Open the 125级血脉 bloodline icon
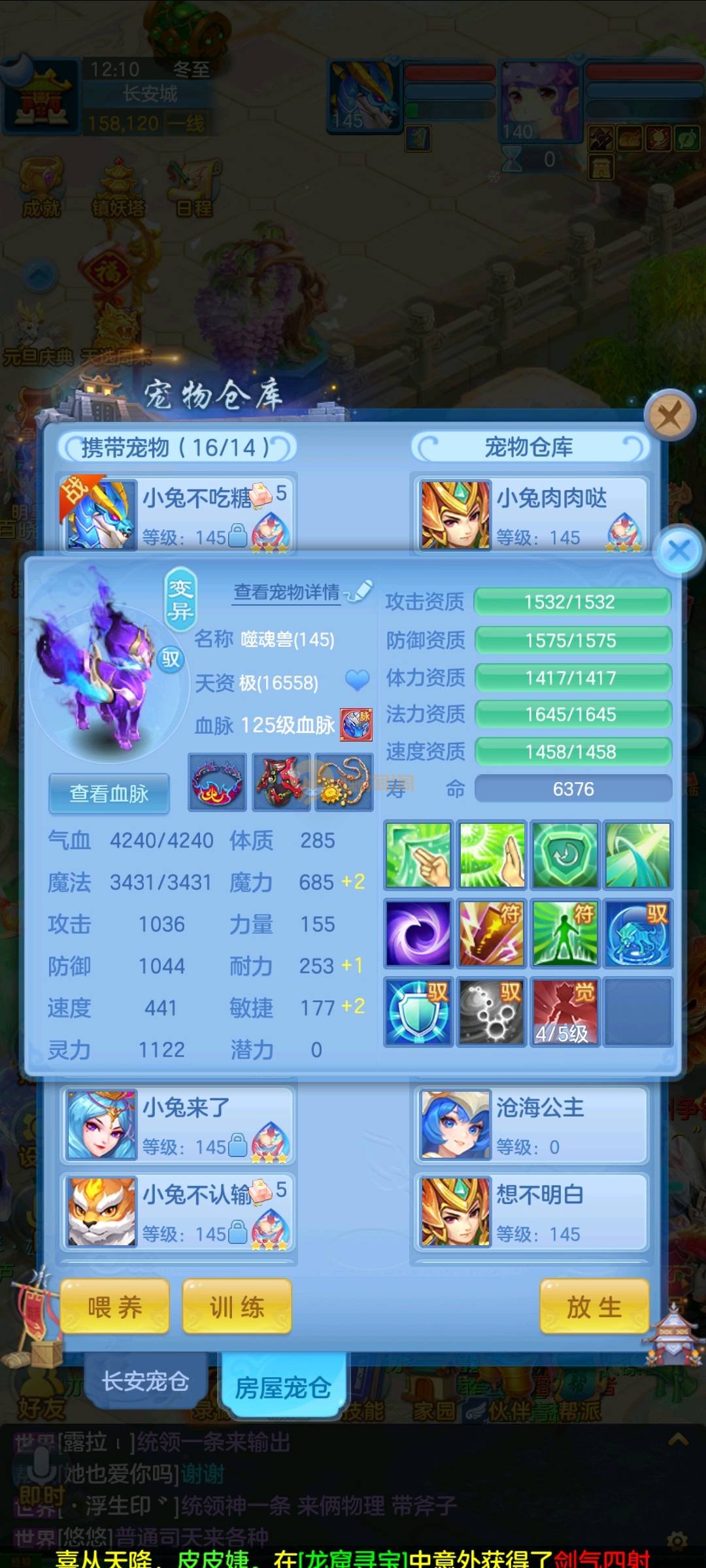Image resolution: width=706 pixels, height=1568 pixels. (x=356, y=725)
